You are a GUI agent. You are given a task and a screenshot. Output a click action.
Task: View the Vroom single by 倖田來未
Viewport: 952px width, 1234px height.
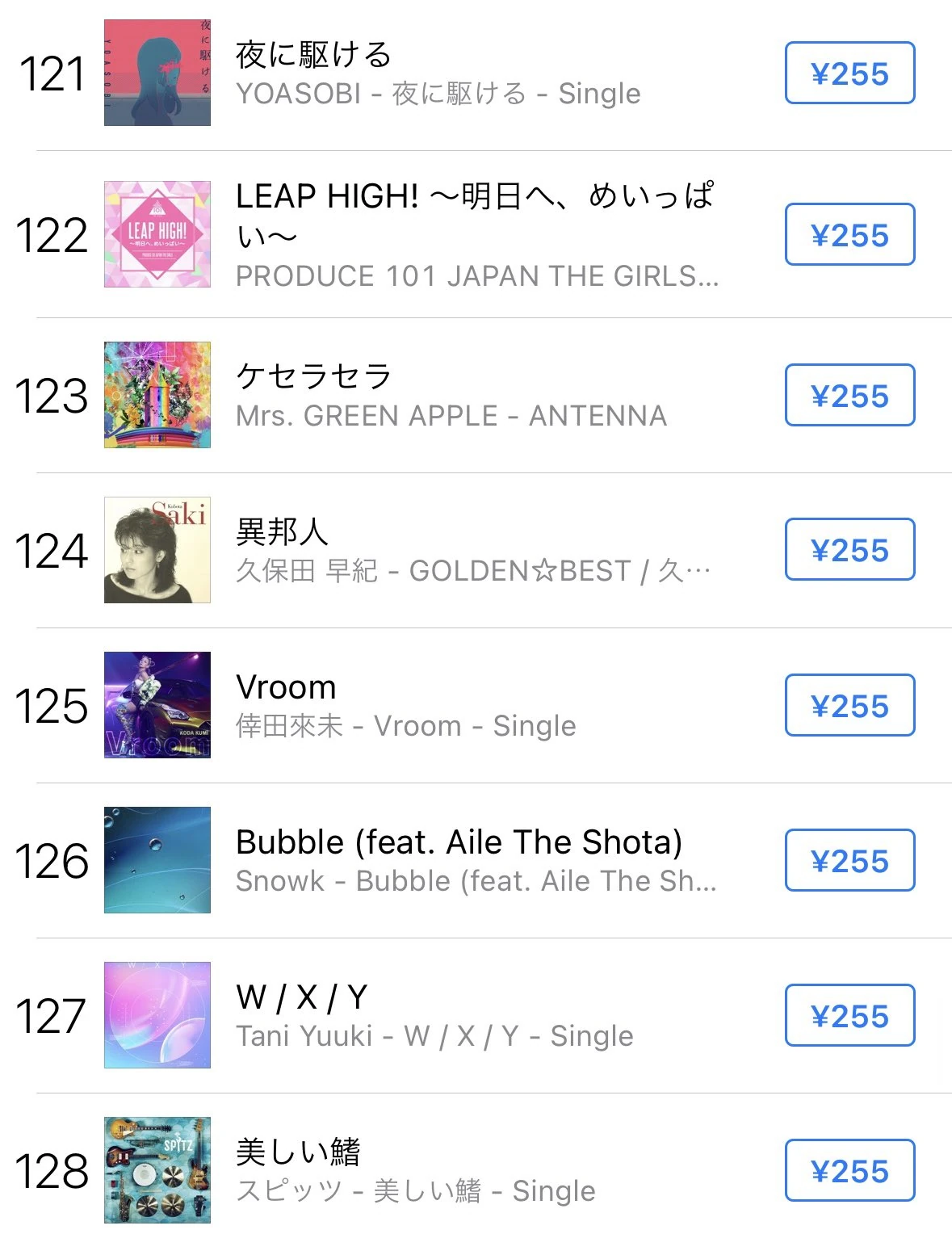[x=405, y=706]
